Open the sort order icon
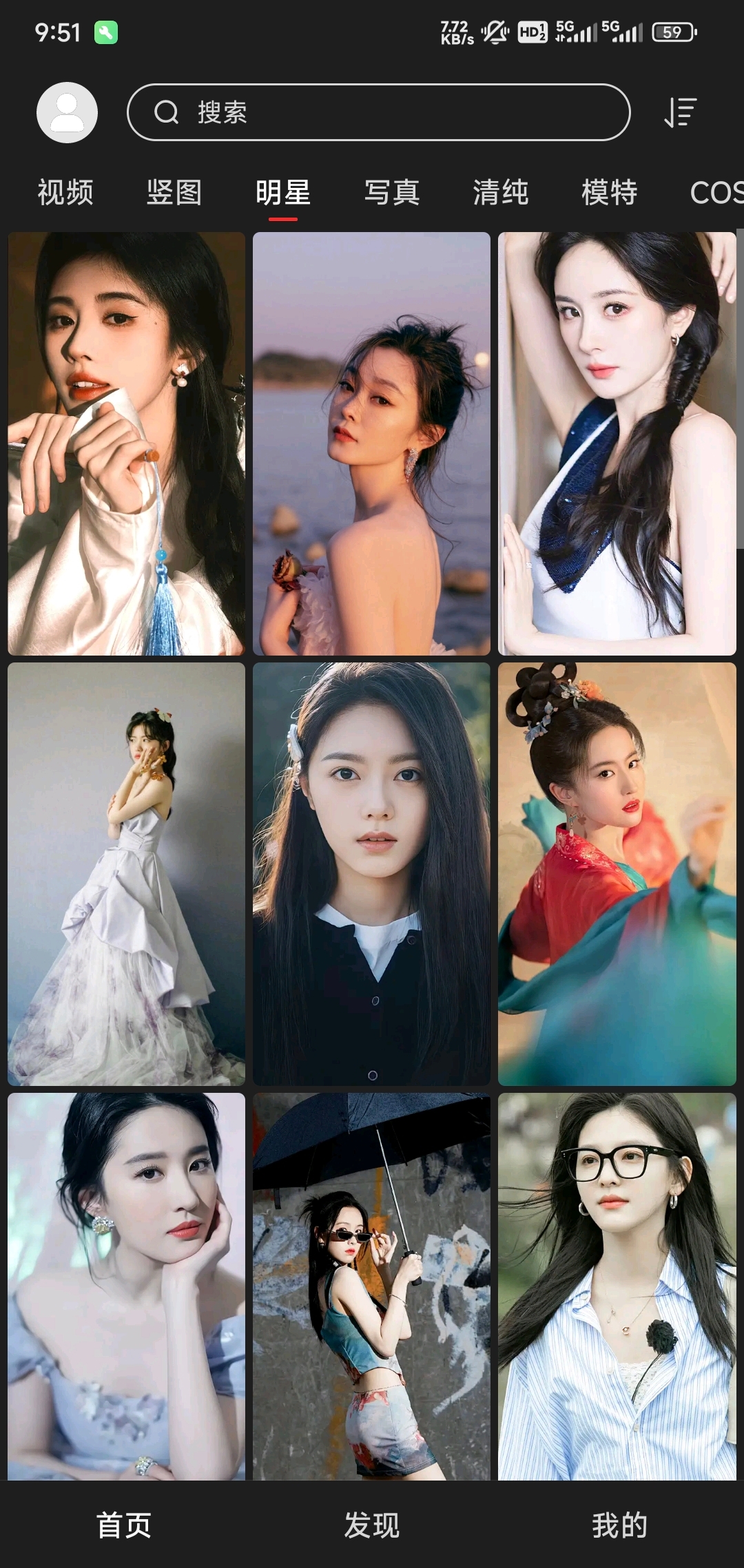The width and height of the screenshot is (744, 1568). [x=680, y=112]
